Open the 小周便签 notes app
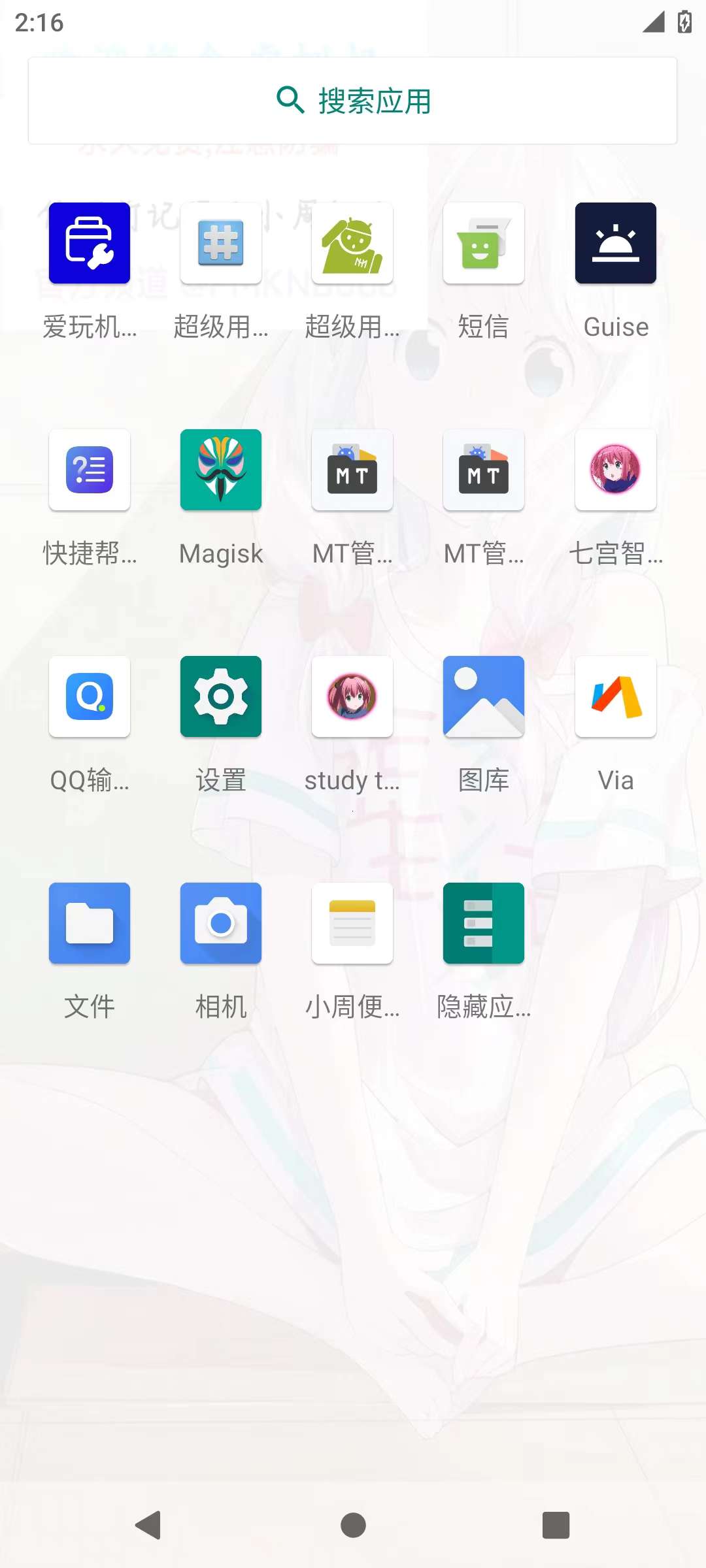The width and height of the screenshot is (706, 1568). [x=352, y=923]
